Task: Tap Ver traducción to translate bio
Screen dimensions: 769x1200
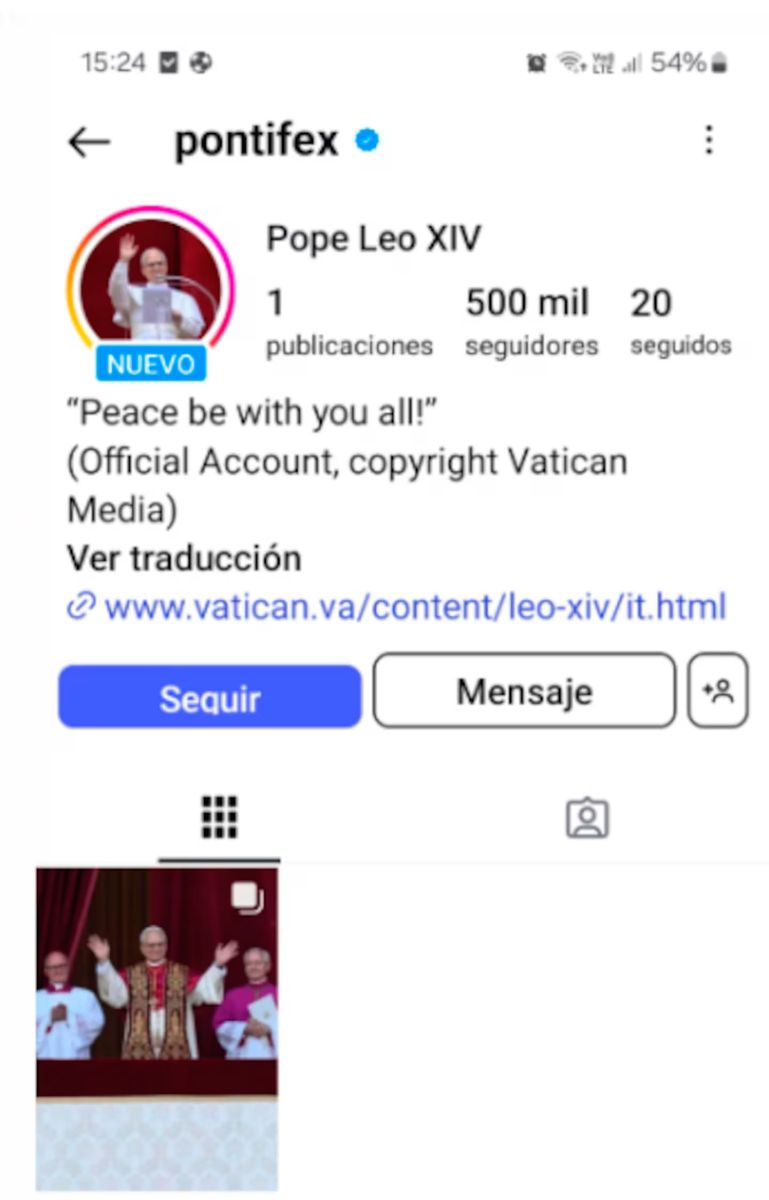Action: (x=184, y=557)
